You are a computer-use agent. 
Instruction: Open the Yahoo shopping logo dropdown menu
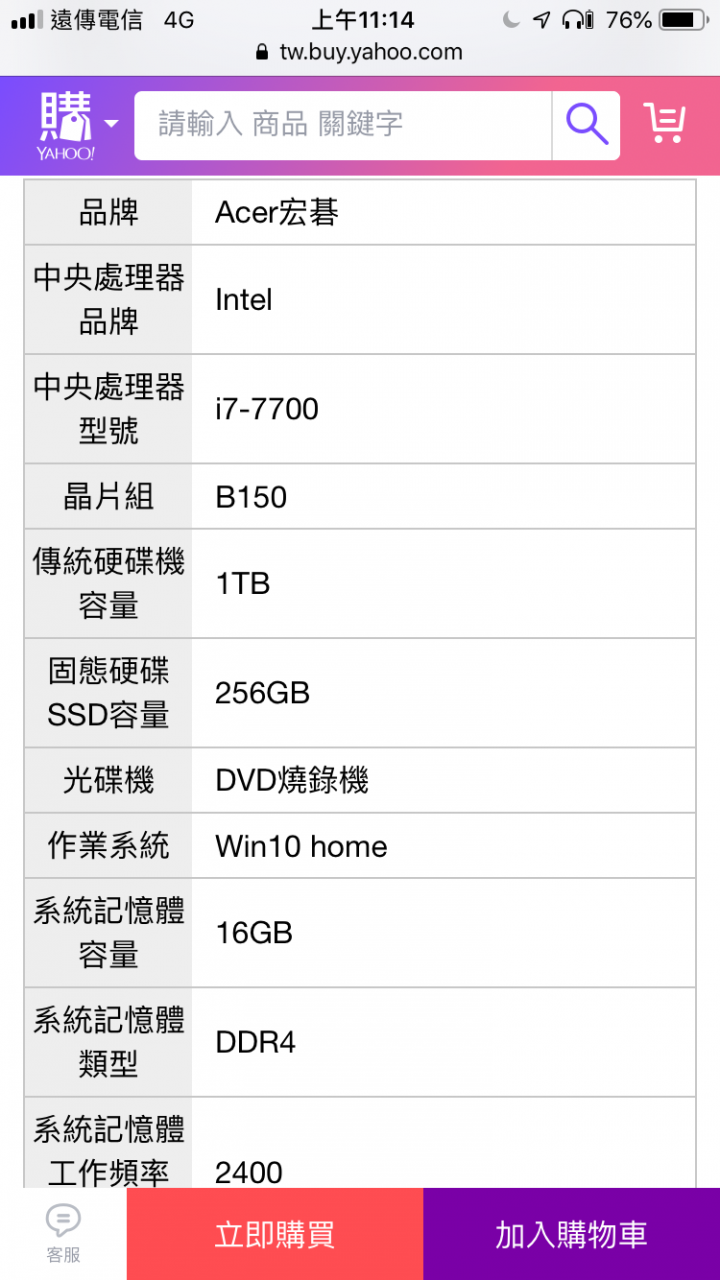pyautogui.click(x=78, y=125)
